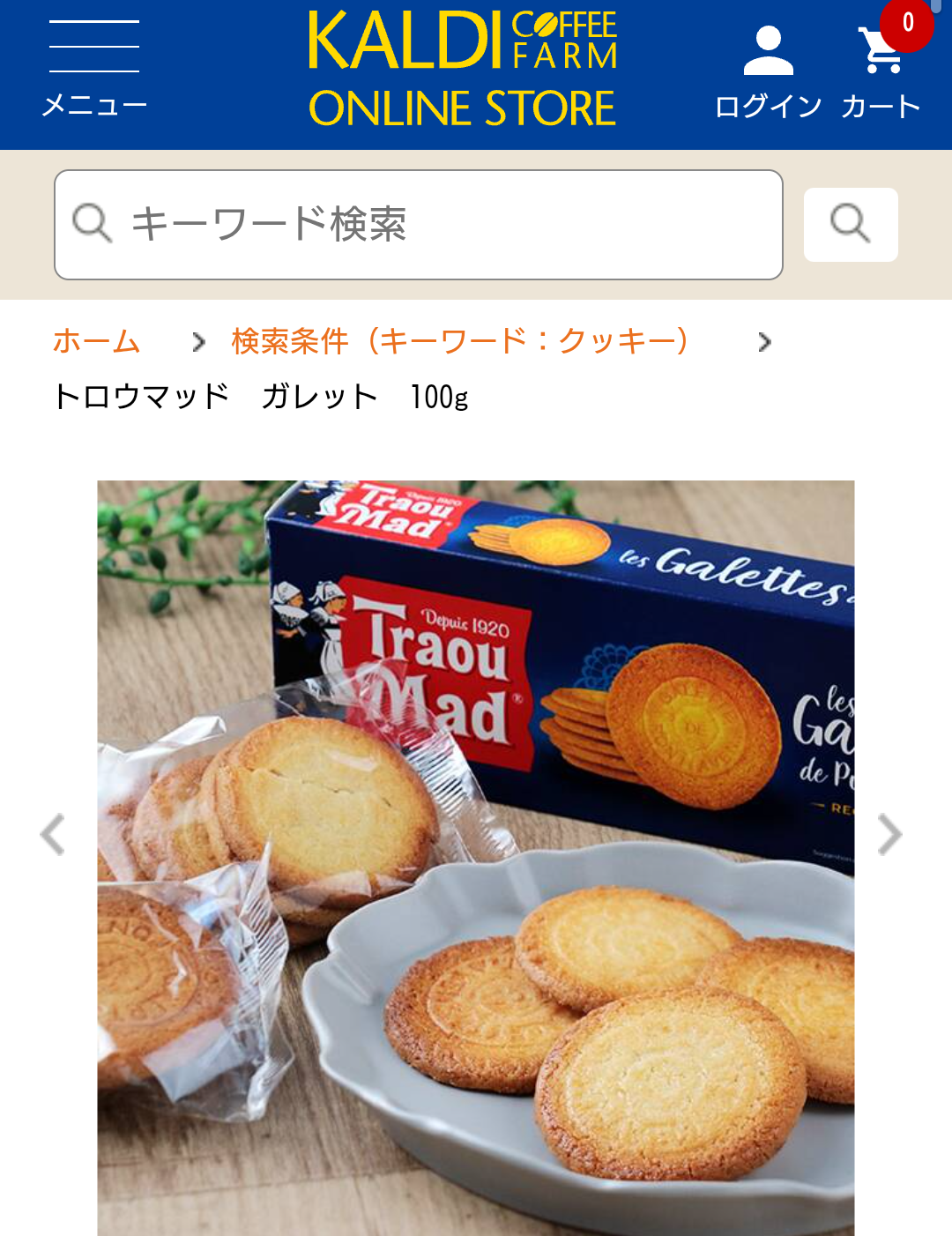Show the next product image with right arrow
Screen dimensions: 952x1236
pos(889,834)
